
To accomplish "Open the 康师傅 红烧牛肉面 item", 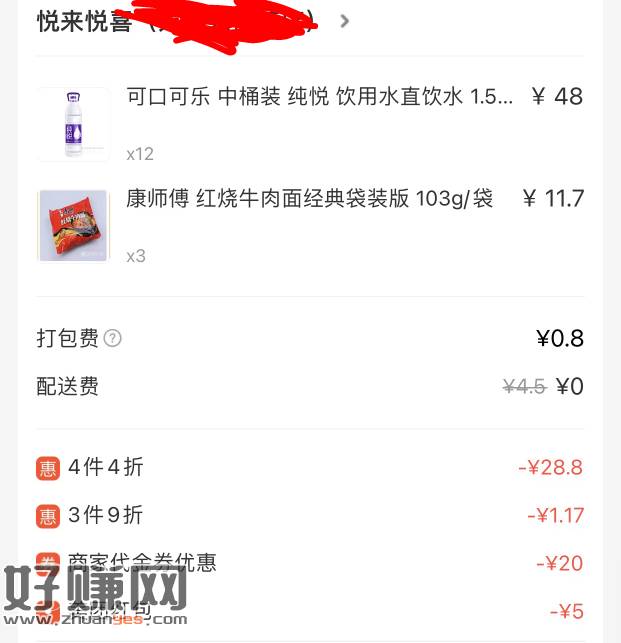I will (x=309, y=198).
